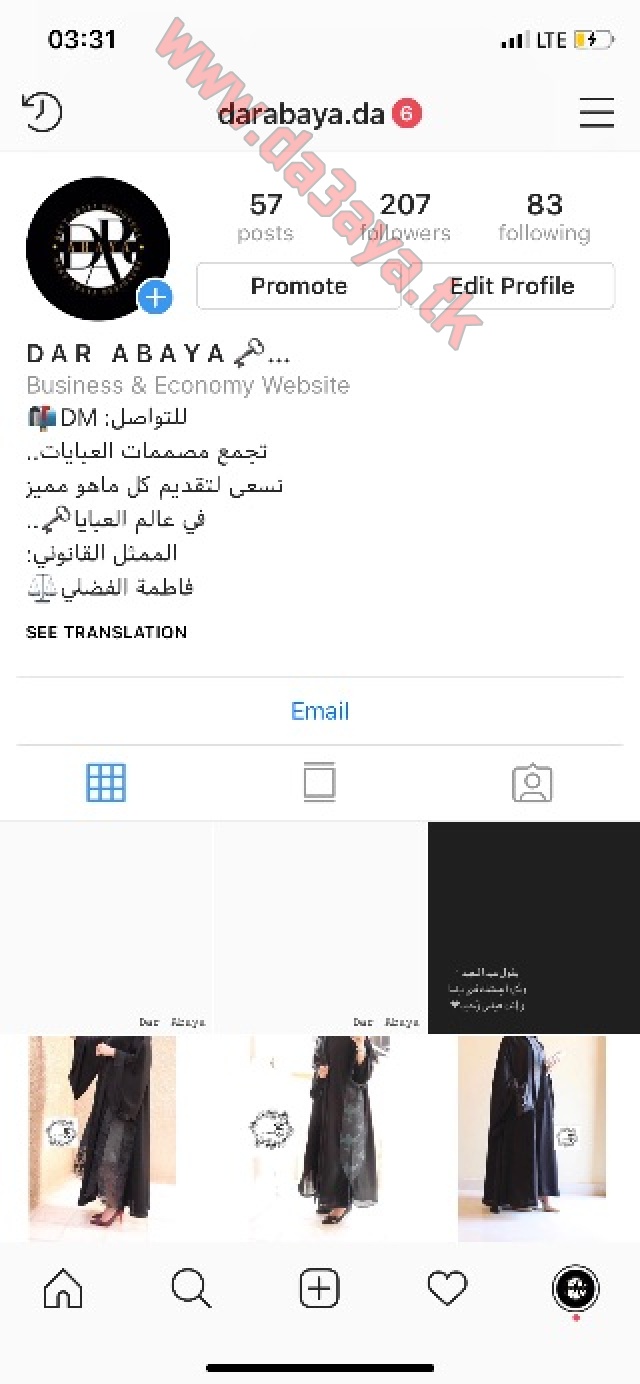Open the tagged photos tab

532,783
